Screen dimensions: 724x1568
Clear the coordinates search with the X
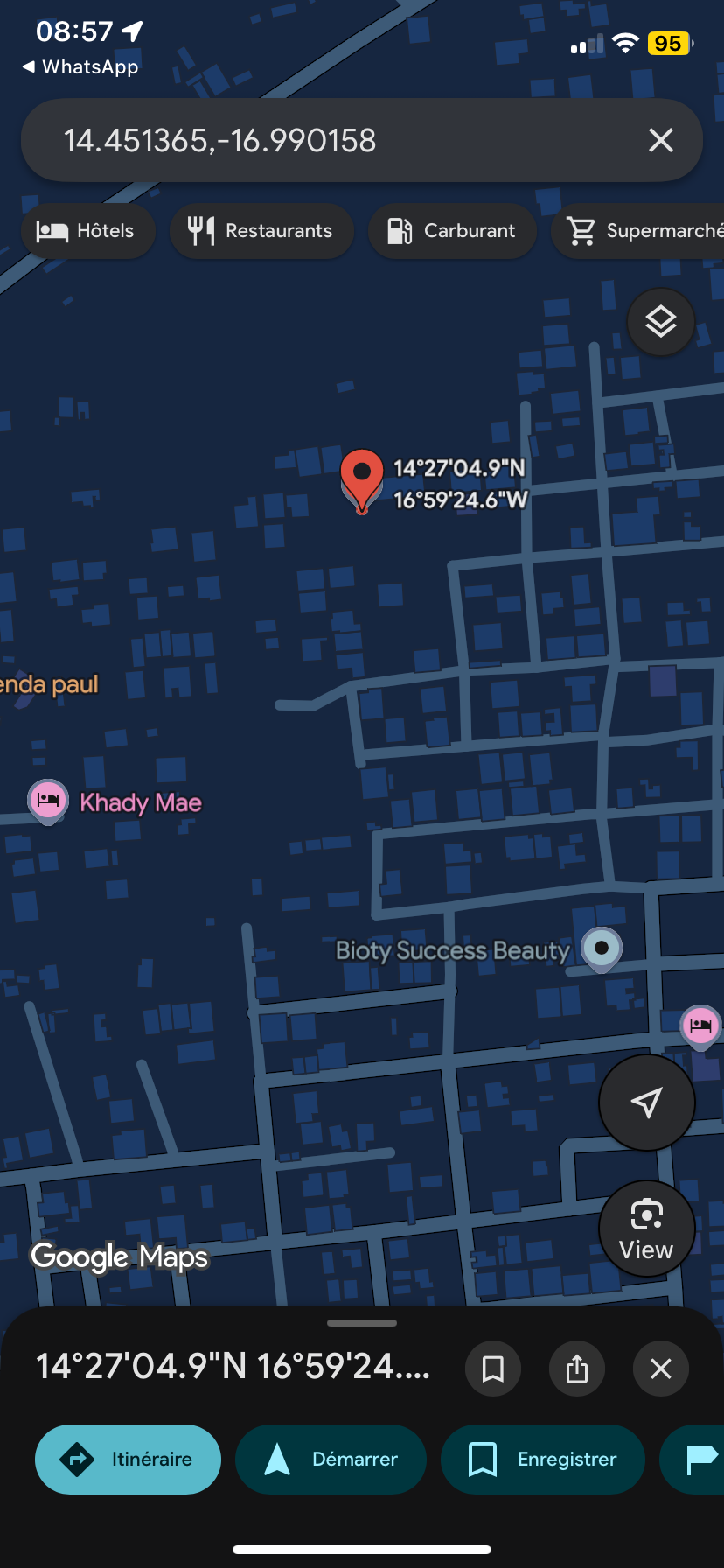pyautogui.click(x=660, y=140)
